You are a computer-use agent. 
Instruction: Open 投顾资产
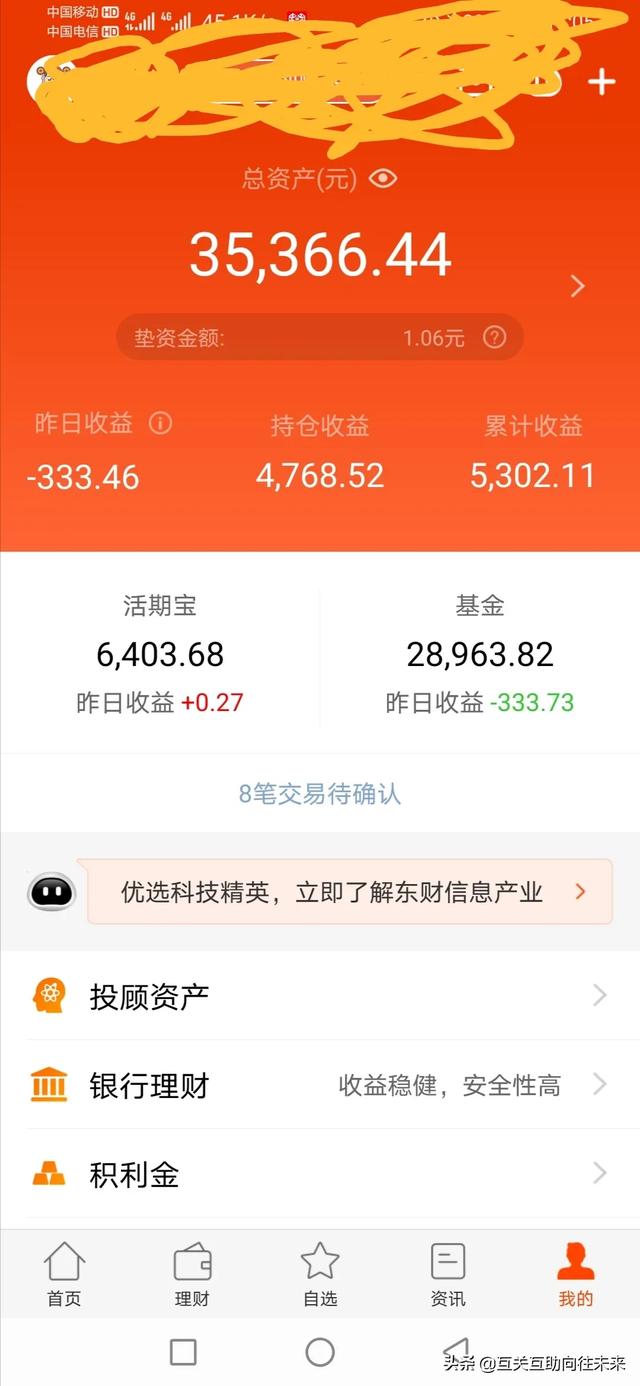pos(320,996)
